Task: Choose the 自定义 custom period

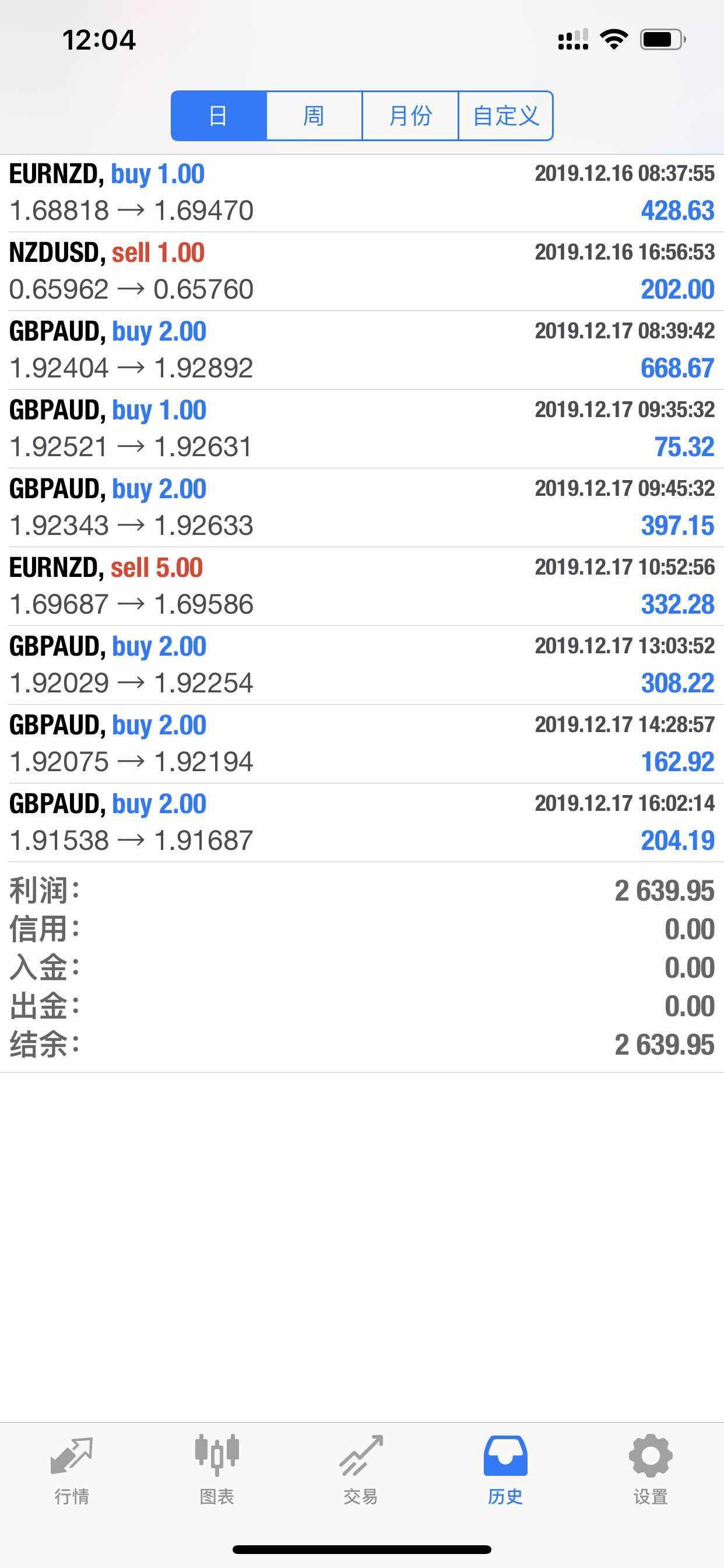Action: [x=505, y=116]
